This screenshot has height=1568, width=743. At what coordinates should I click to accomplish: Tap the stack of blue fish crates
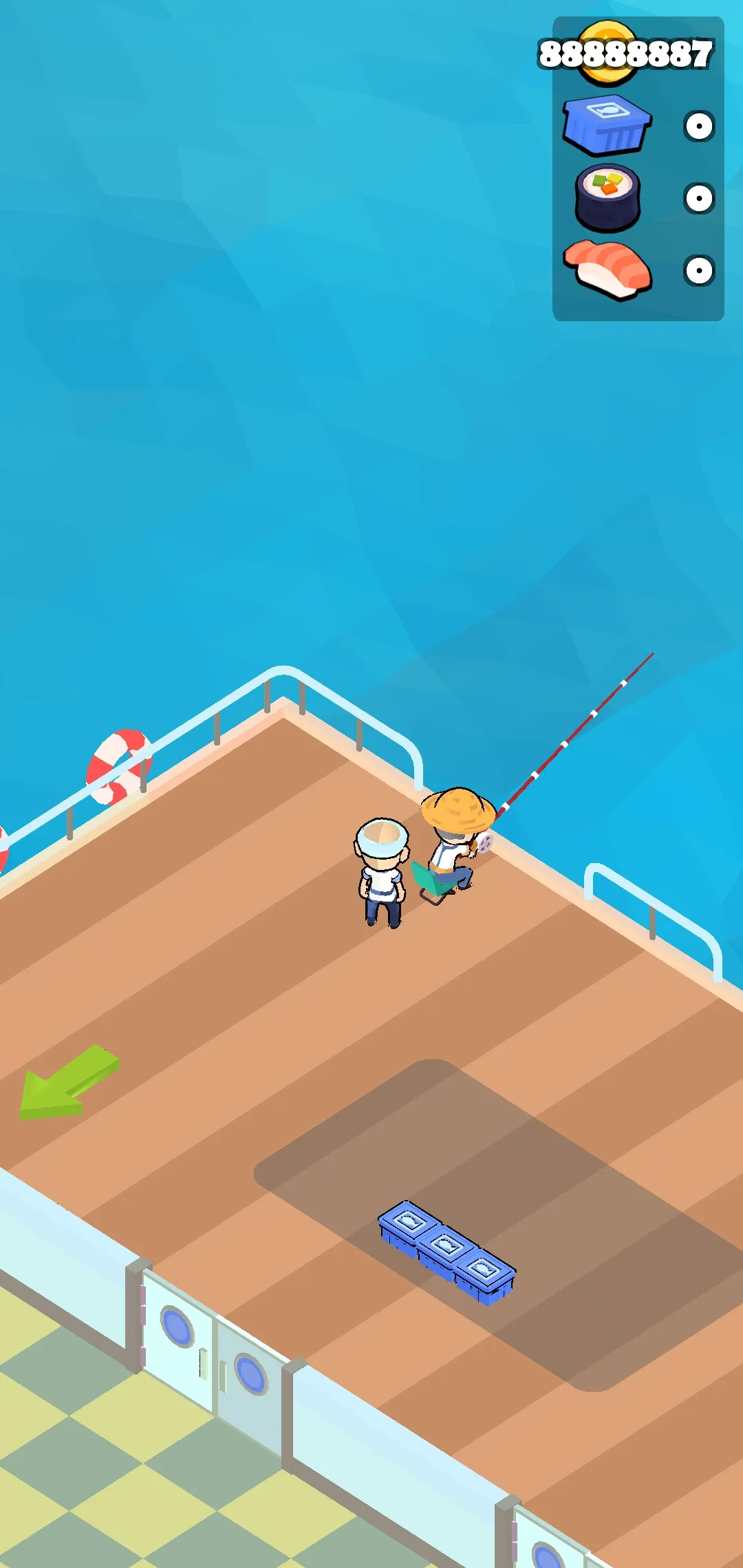pos(446,1252)
